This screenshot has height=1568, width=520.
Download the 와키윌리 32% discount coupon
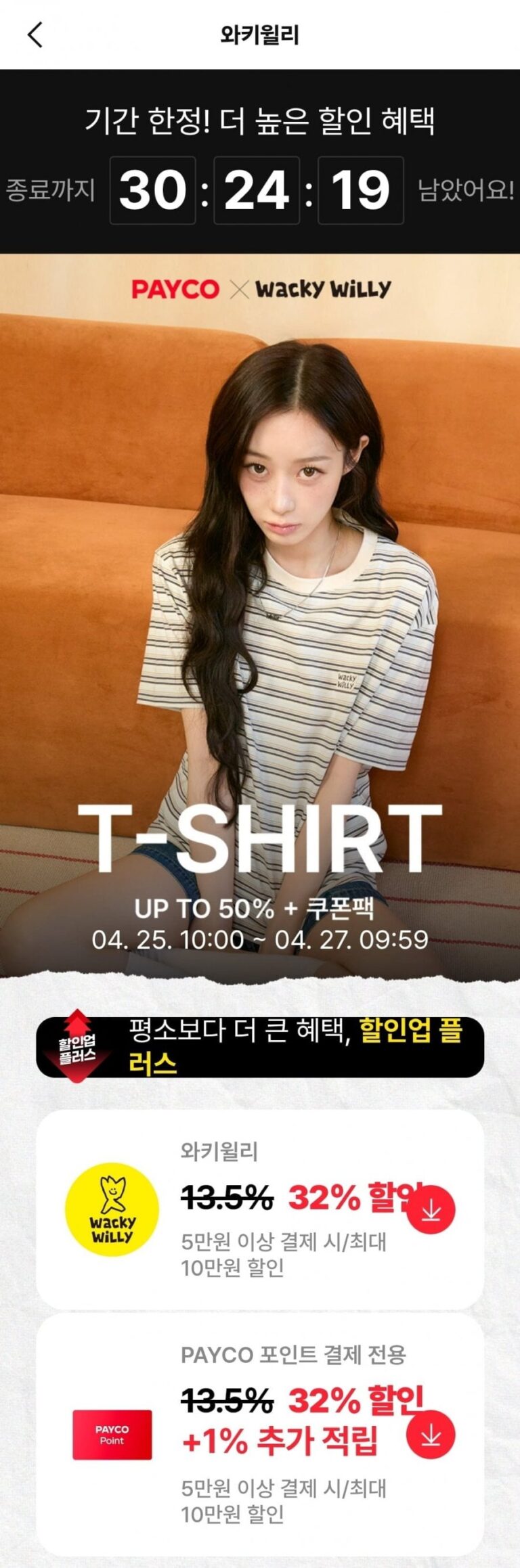click(x=431, y=1210)
